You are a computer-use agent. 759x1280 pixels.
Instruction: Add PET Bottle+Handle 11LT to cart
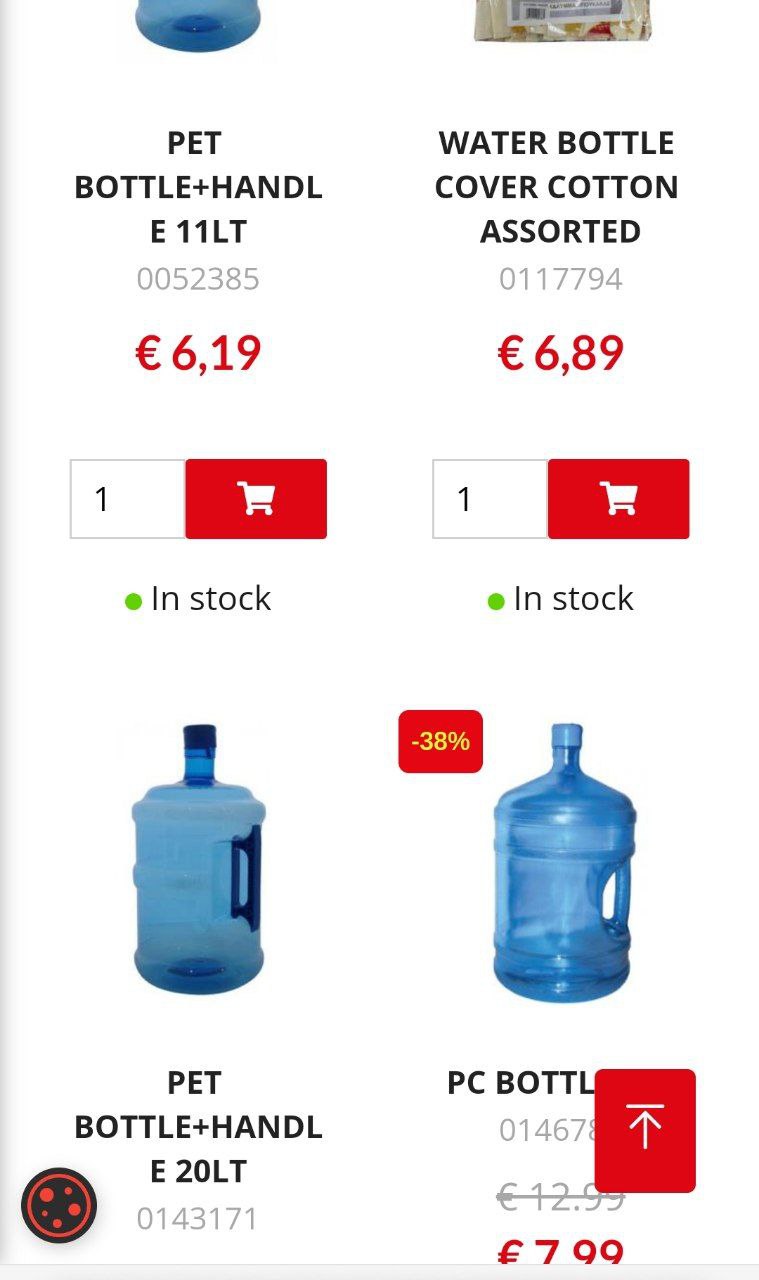tap(256, 499)
